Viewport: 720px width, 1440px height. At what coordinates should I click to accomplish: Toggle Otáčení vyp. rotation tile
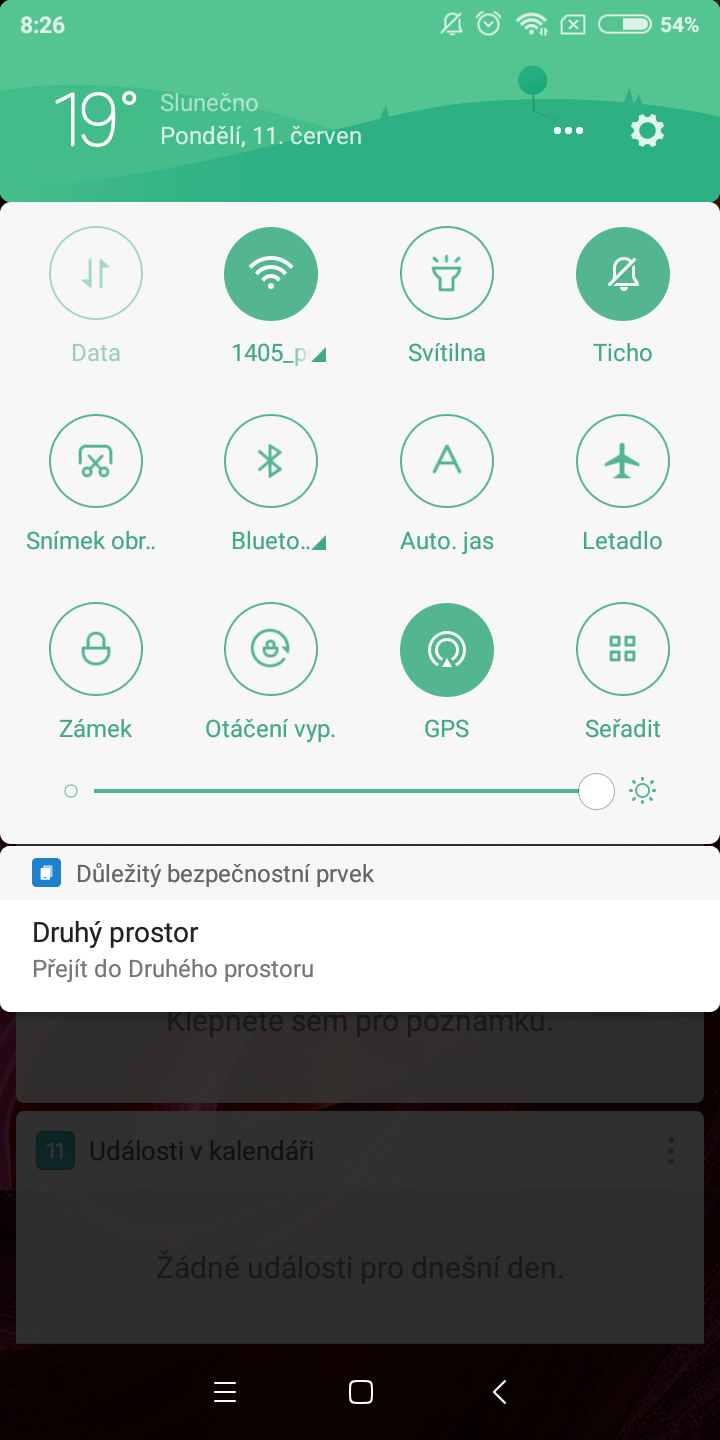click(x=271, y=650)
